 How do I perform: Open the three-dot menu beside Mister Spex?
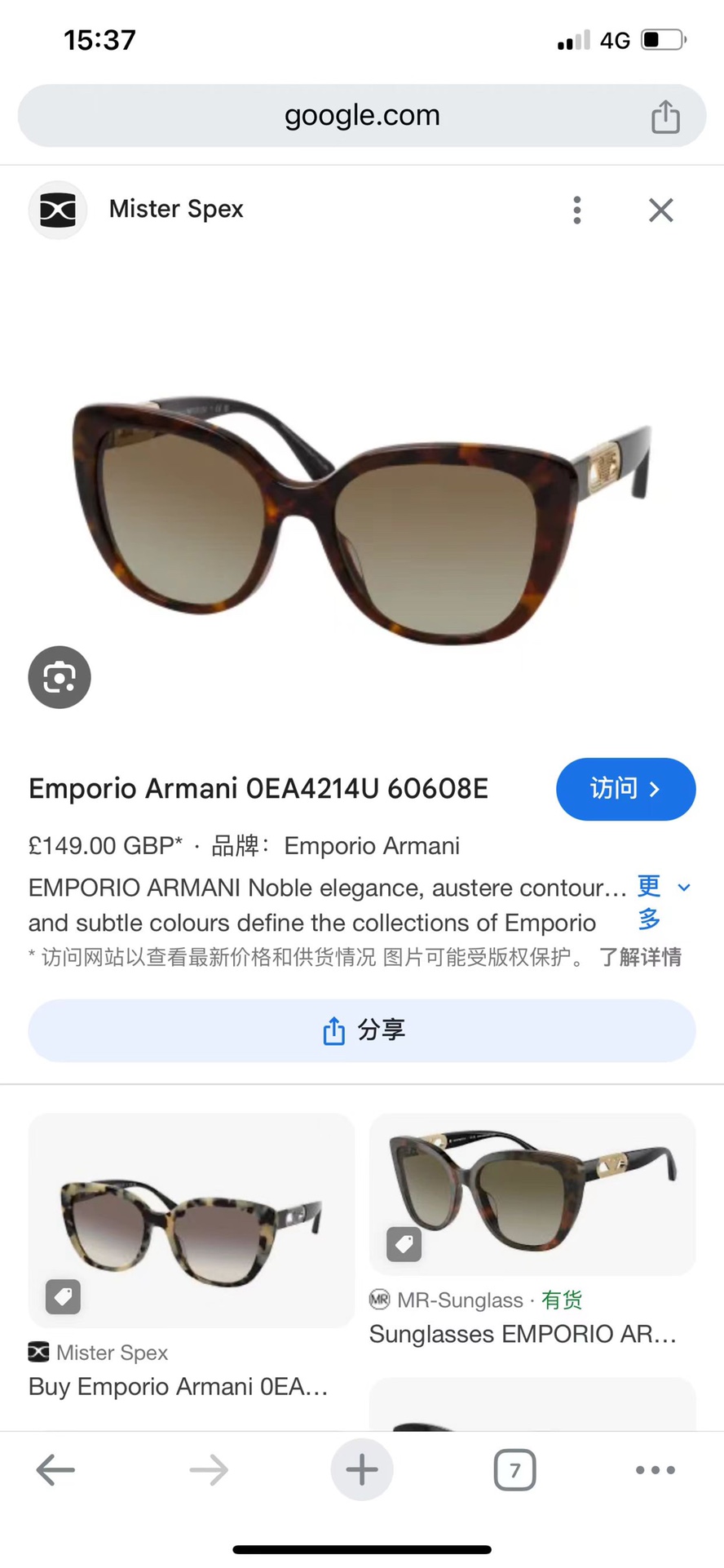tap(577, 210)
